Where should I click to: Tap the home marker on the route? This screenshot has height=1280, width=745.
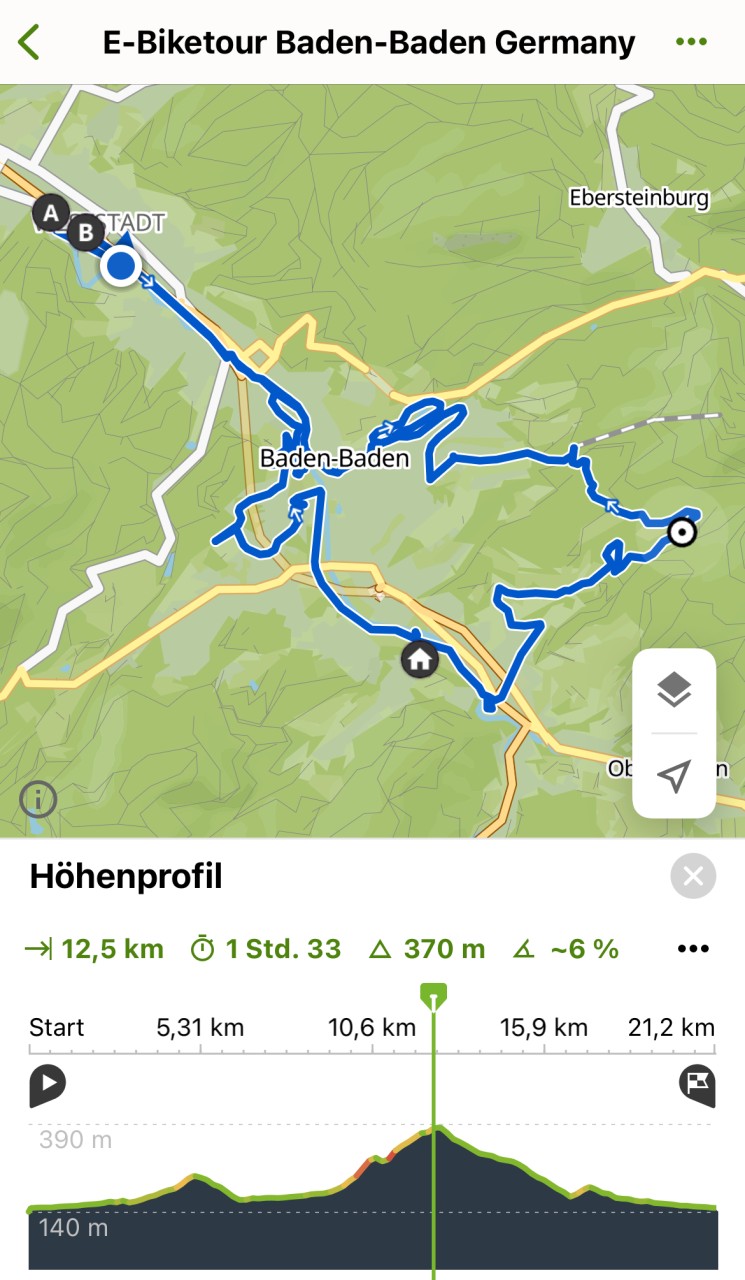419,660
